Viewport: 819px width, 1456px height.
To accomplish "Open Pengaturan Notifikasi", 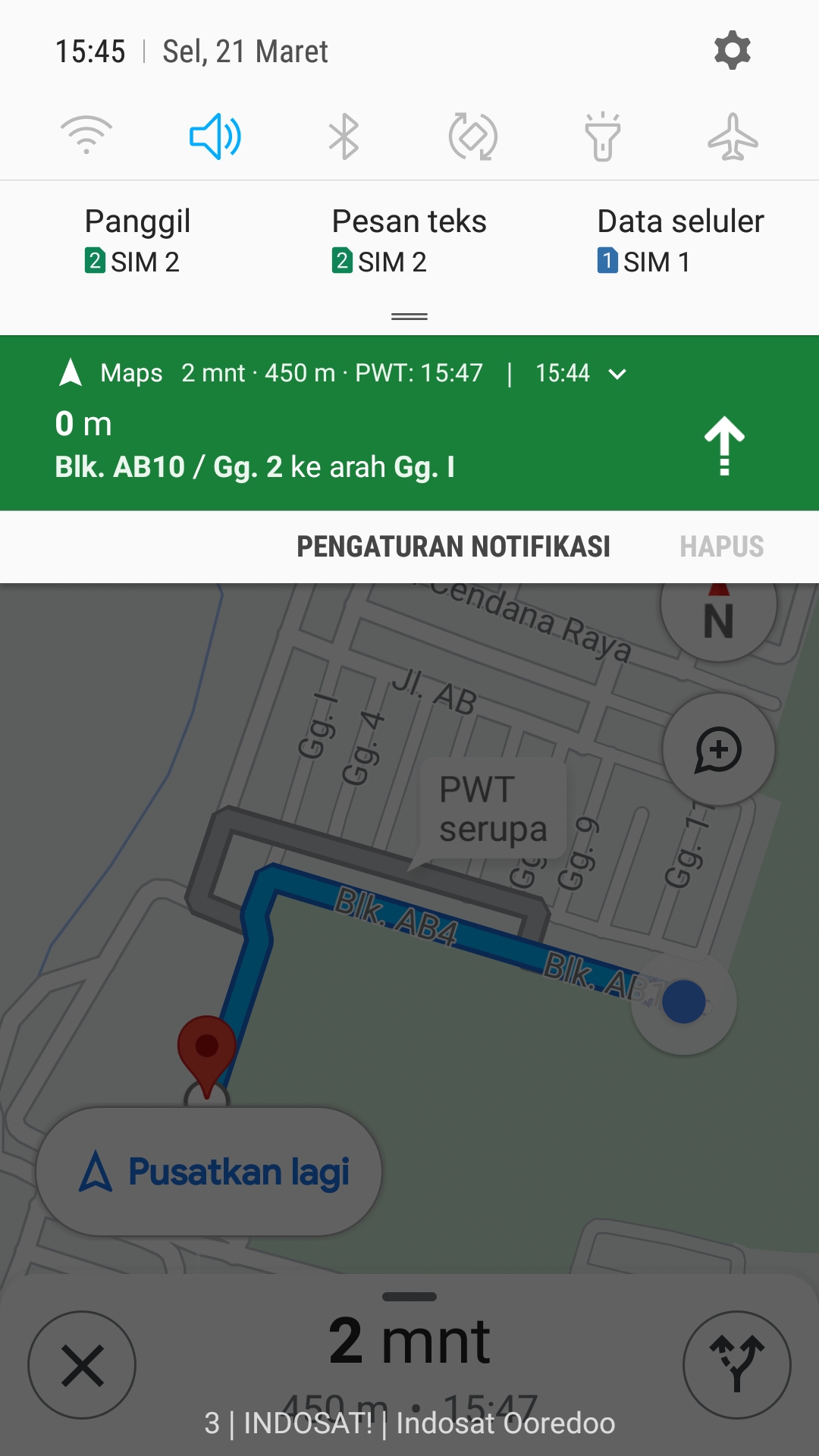I will coord(453,547).
